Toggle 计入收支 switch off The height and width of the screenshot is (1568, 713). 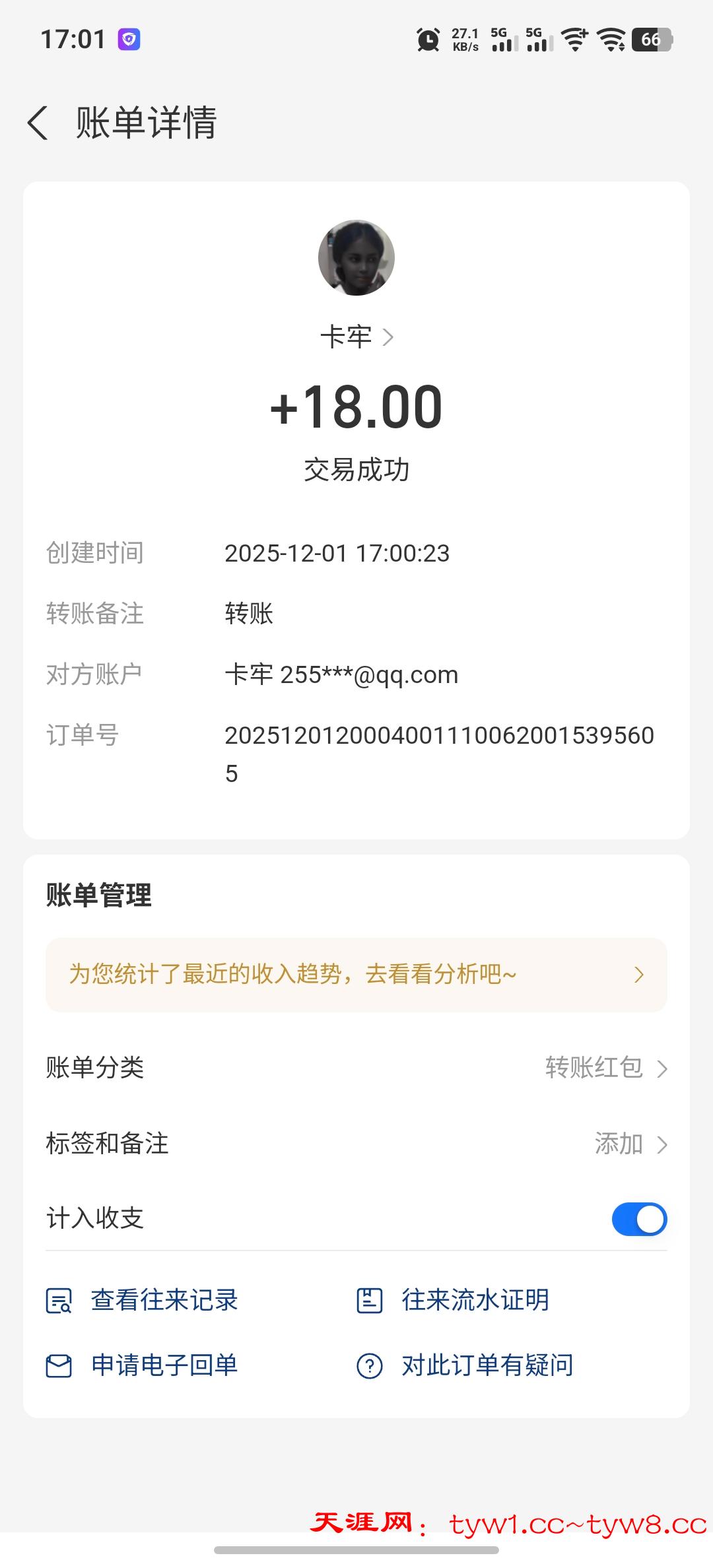[639, 1219]
